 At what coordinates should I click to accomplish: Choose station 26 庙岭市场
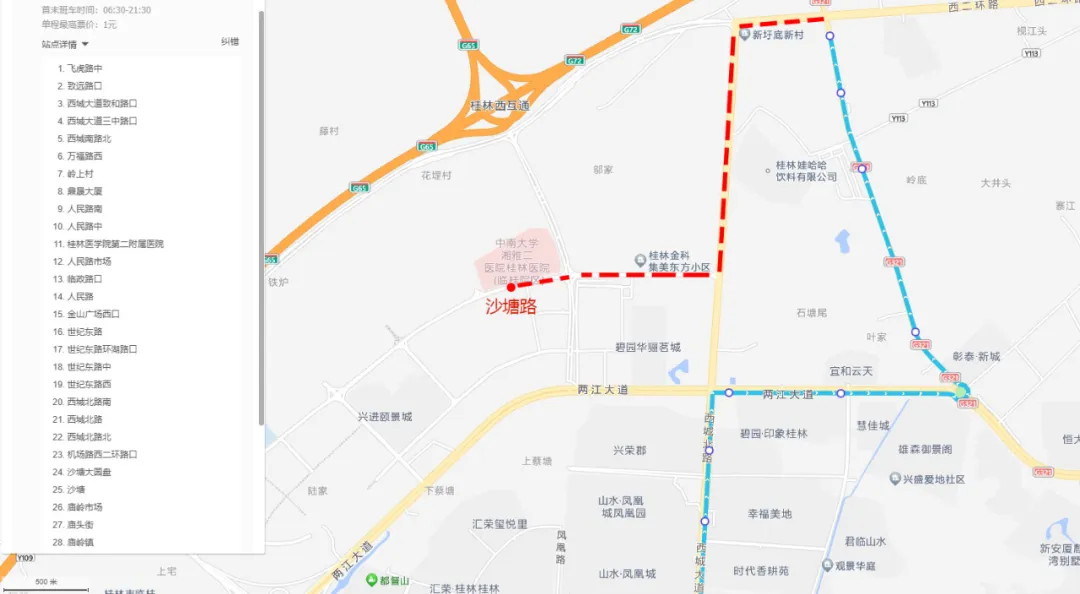84,507
